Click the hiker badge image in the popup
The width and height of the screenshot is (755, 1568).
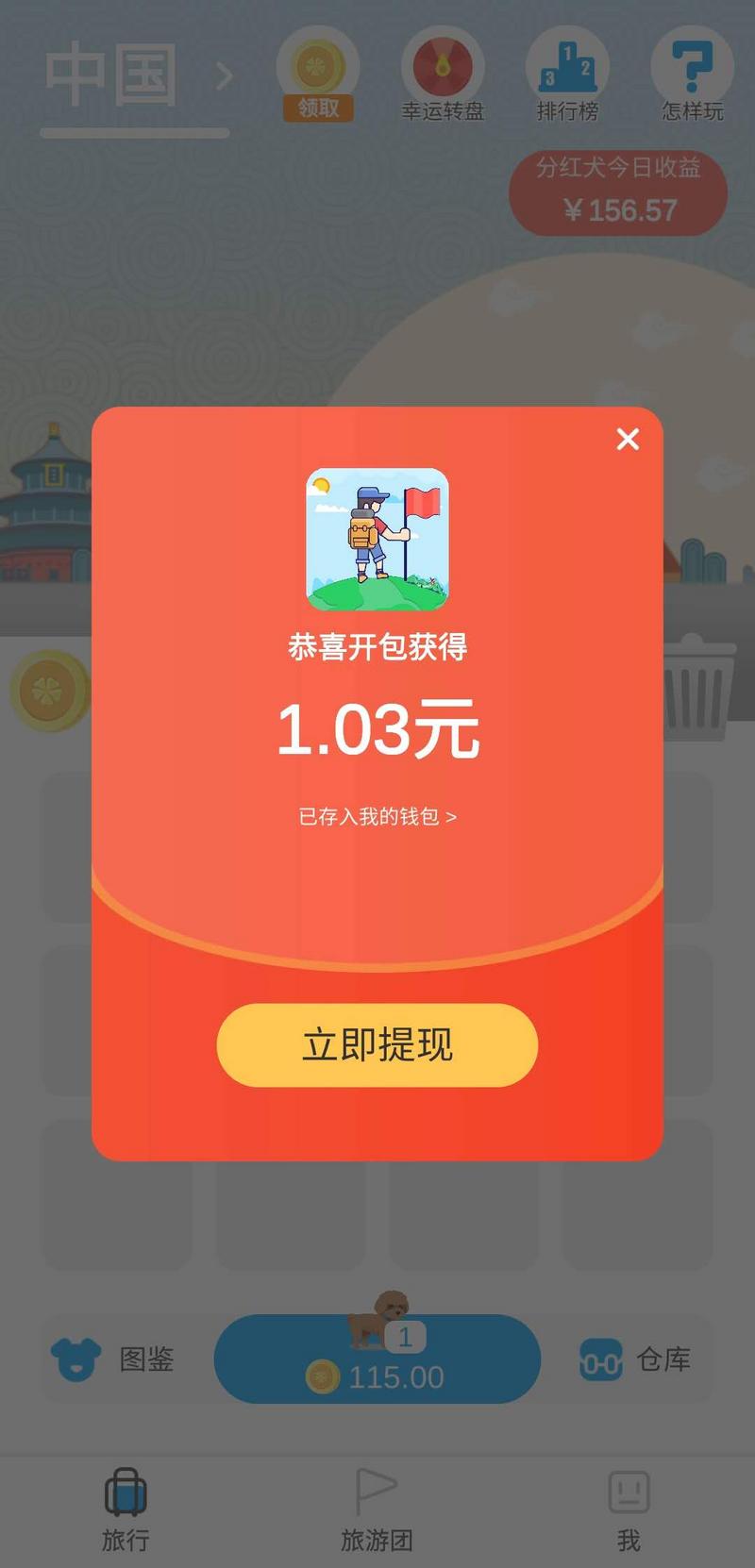[x=377, y=538]
